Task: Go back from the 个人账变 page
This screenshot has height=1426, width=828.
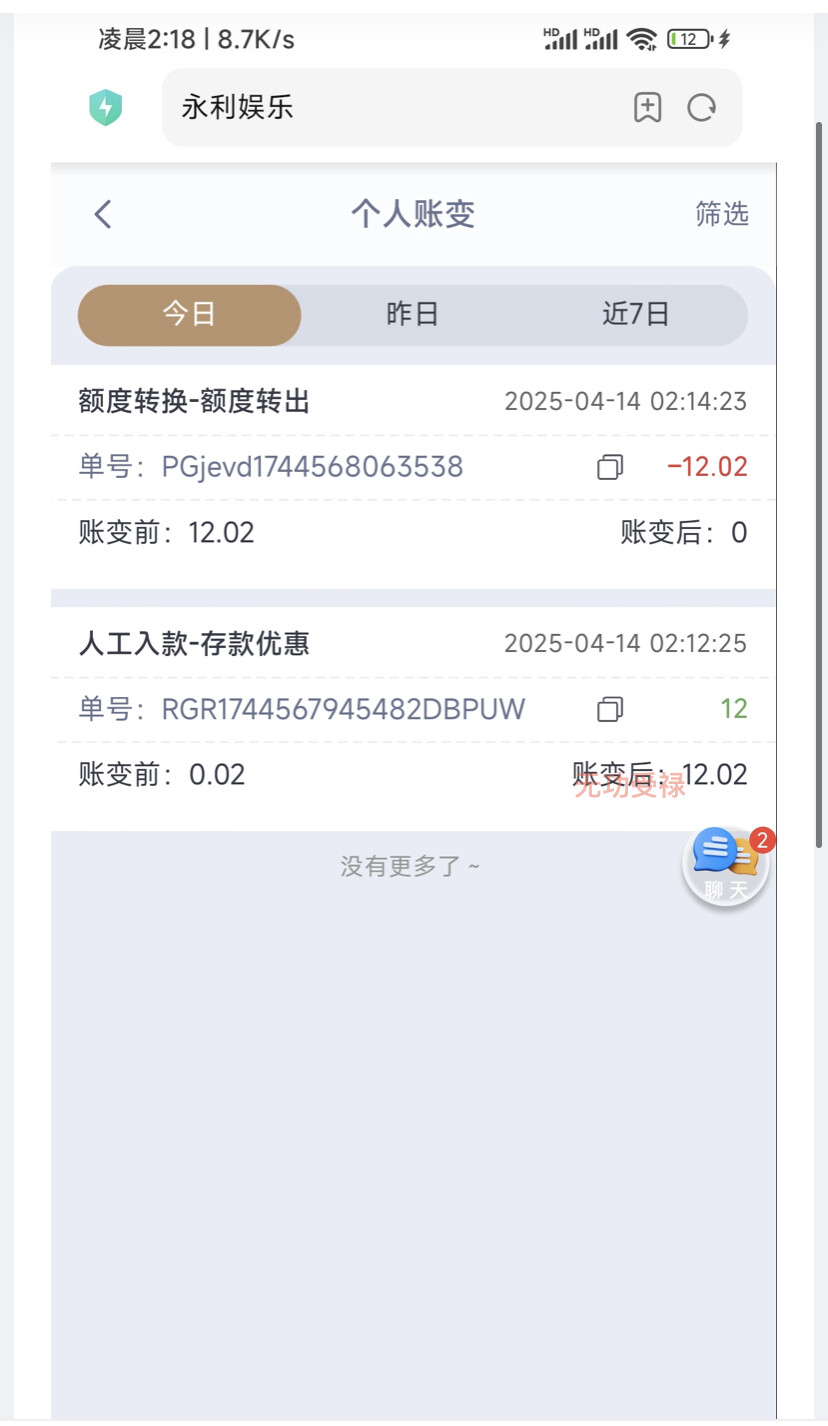Action: click(103, 214)
